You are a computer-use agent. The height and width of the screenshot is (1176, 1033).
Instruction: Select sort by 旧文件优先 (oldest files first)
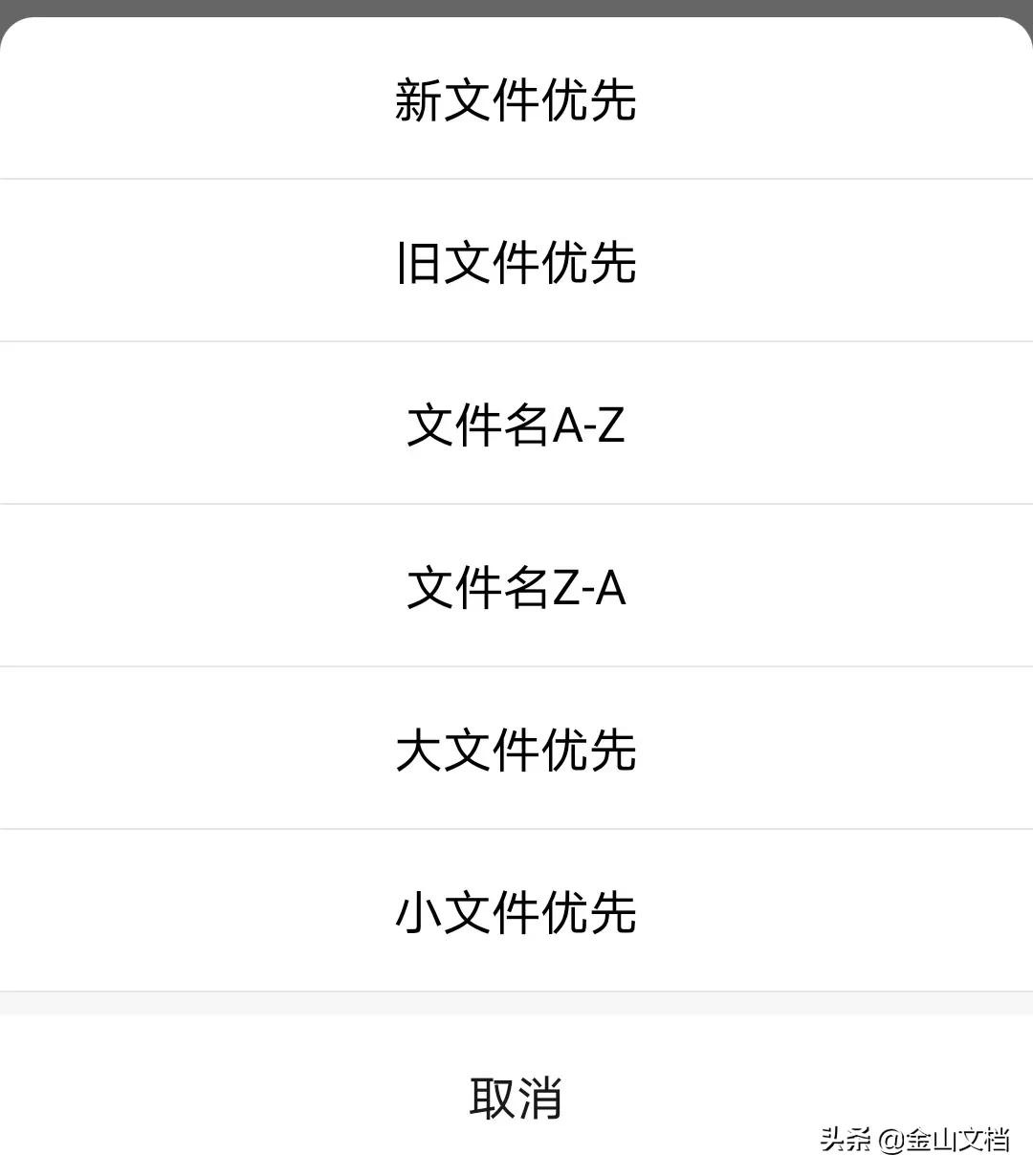pos(516,263)
